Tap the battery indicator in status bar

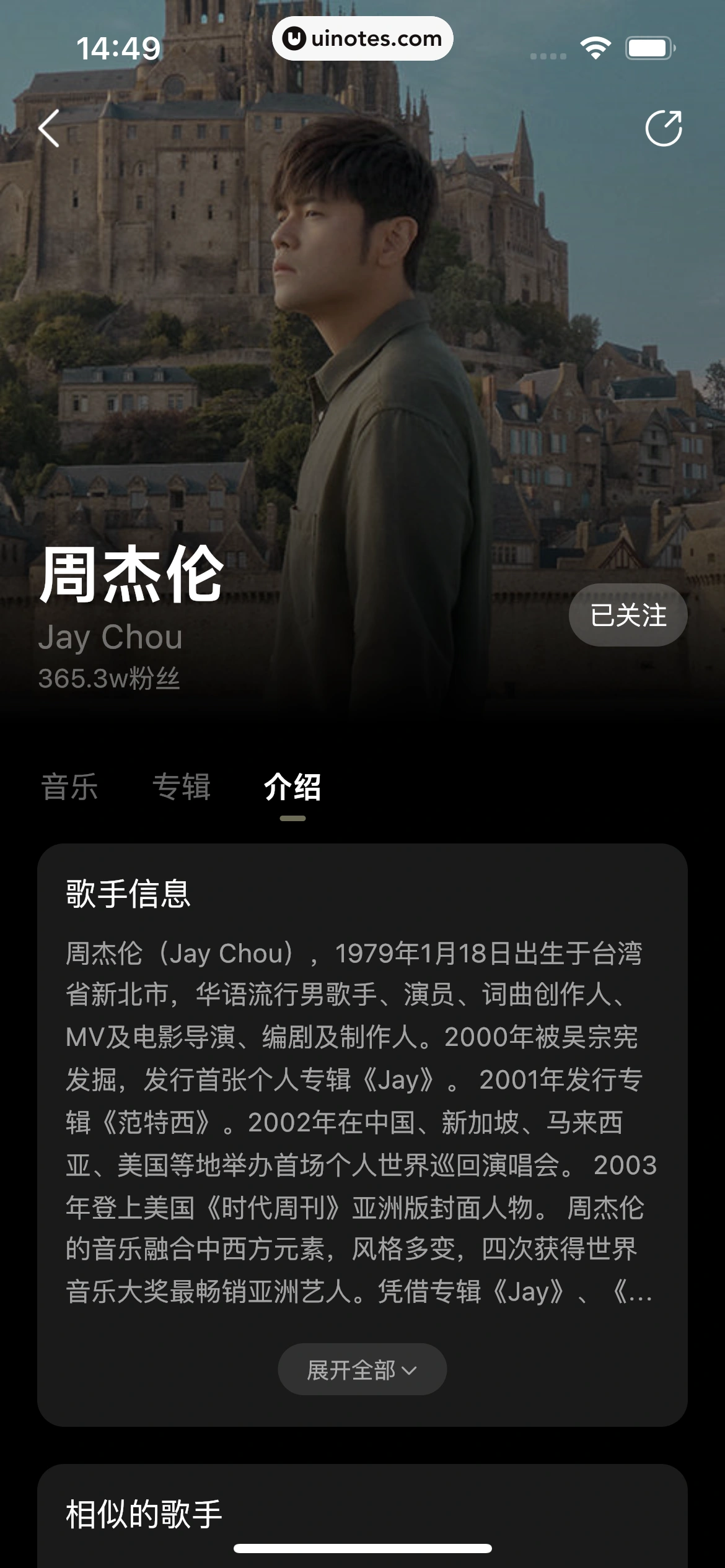point(650,47)
